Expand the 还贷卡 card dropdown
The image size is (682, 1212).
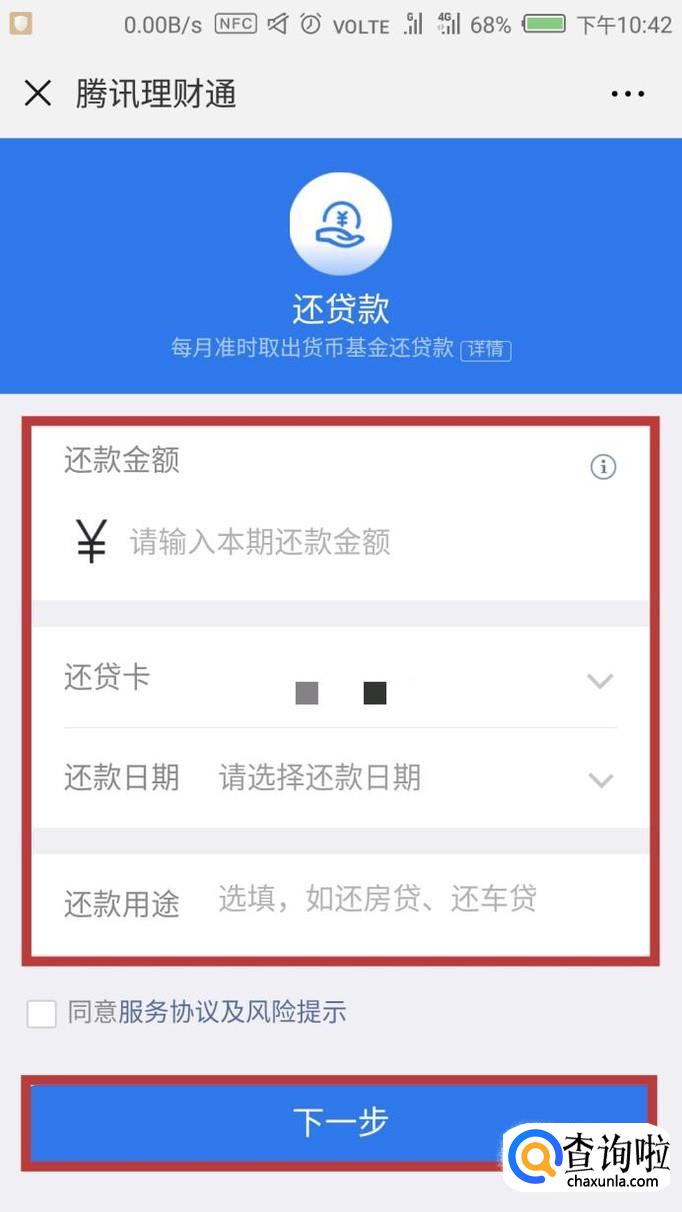(x=599, y=681)
